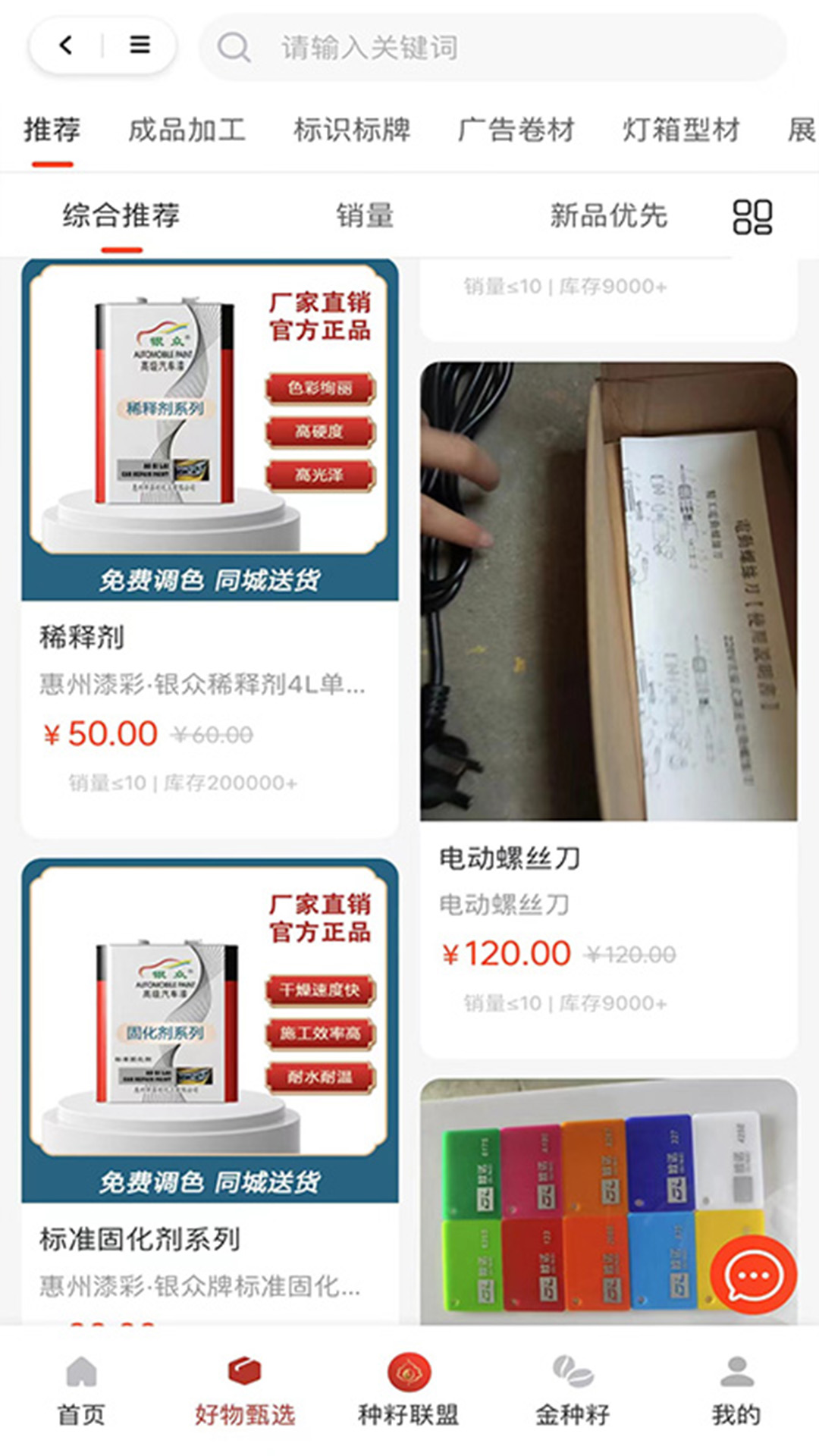Switch to the 灯箱型材 tab
This screenshot has height=1456, width=819.
click(681, 130)
